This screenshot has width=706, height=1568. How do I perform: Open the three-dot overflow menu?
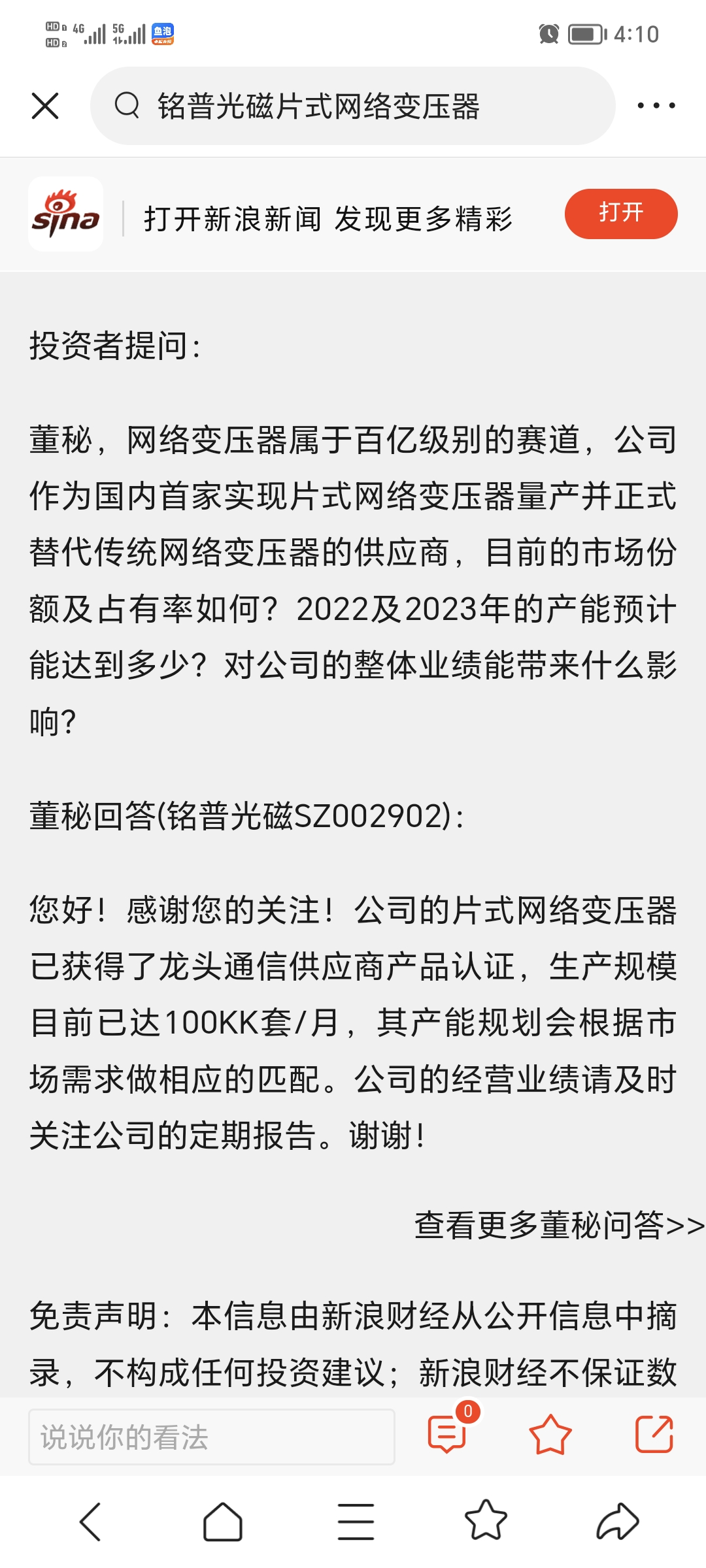tap(656, 105)
